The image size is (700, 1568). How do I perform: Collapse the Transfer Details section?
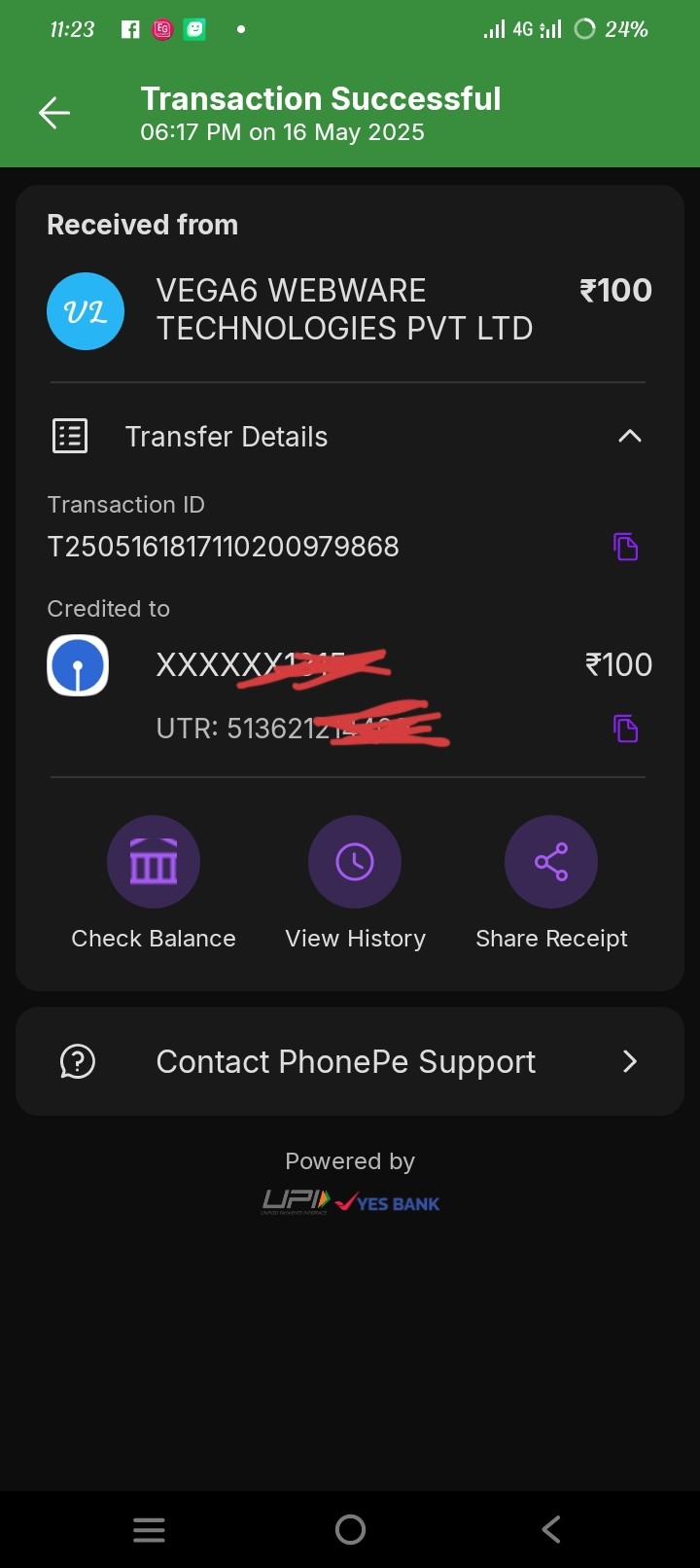point(629,437)
